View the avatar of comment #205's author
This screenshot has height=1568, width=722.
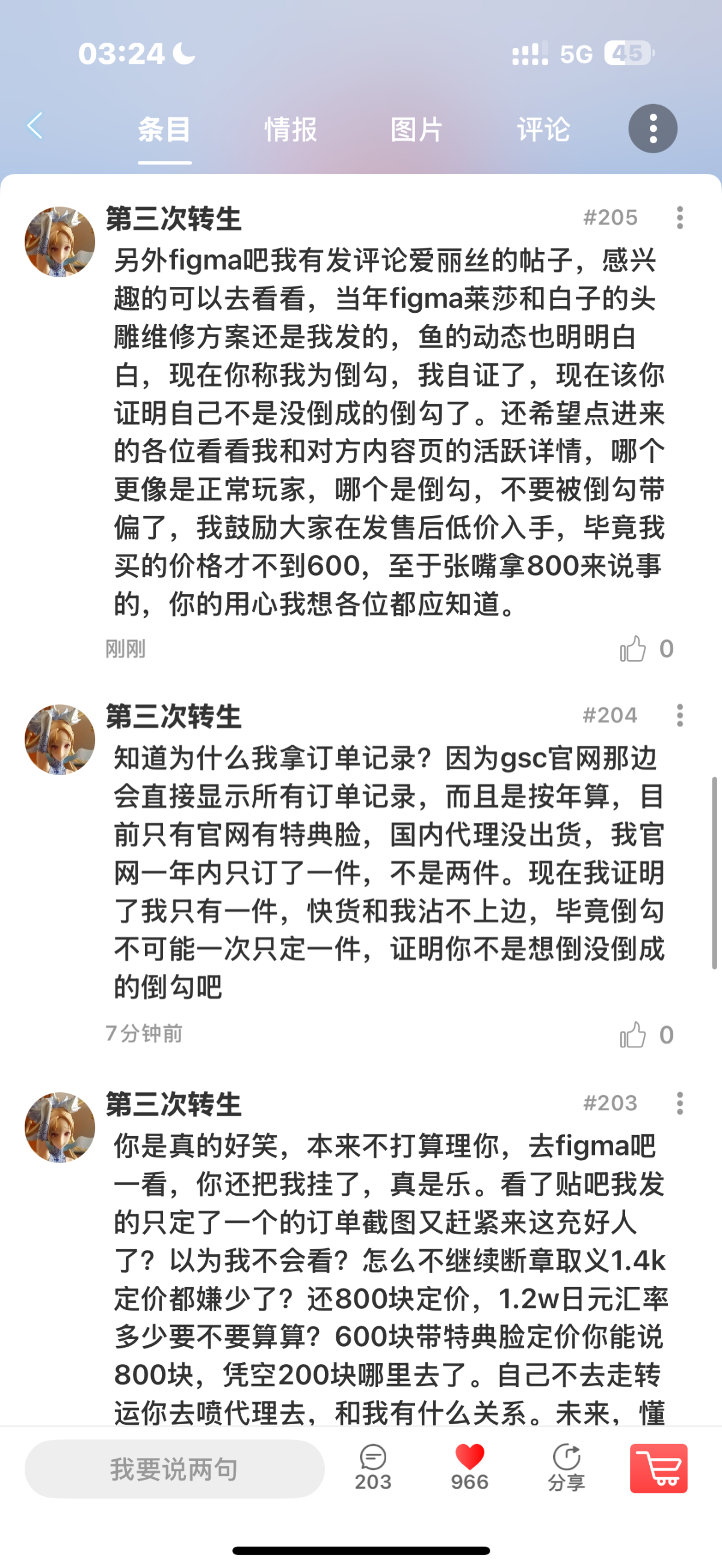(60, 242)
